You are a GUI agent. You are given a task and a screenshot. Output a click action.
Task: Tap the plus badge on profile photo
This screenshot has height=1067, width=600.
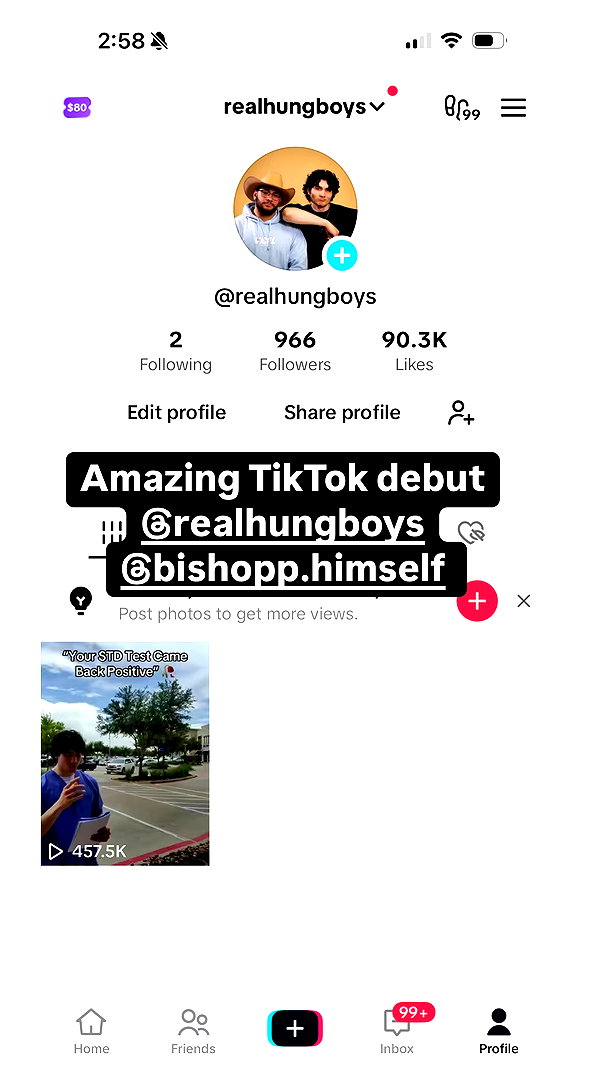pos(341,256)
